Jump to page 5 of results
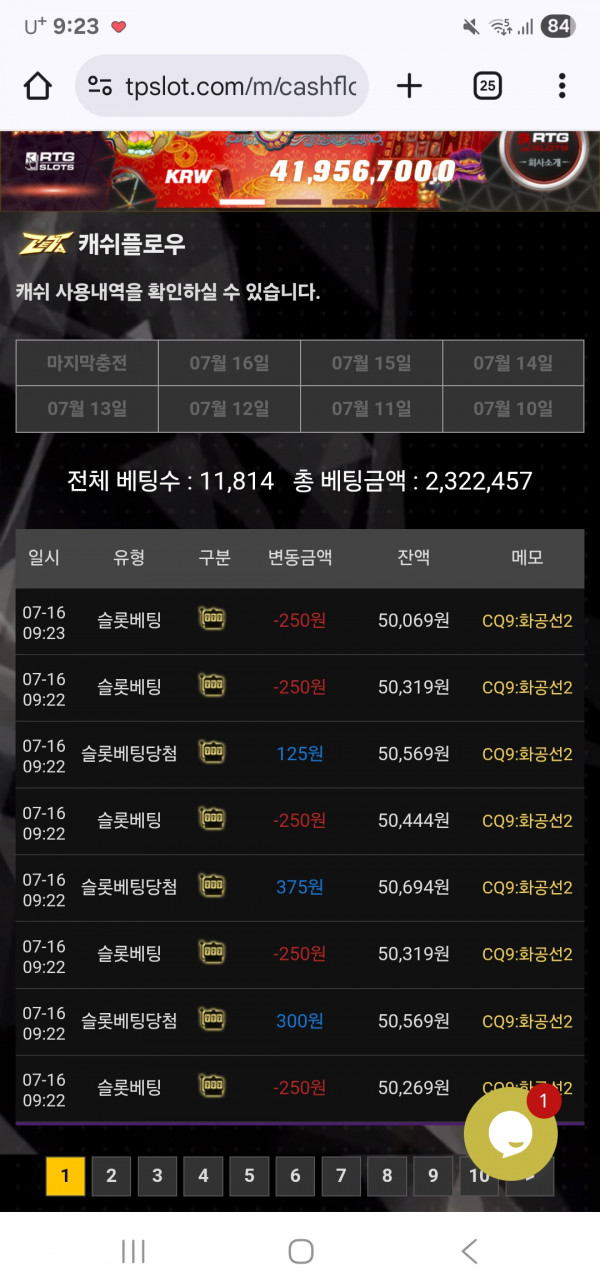Viewport: 600px width, 1287px height. click(249, 1176)
